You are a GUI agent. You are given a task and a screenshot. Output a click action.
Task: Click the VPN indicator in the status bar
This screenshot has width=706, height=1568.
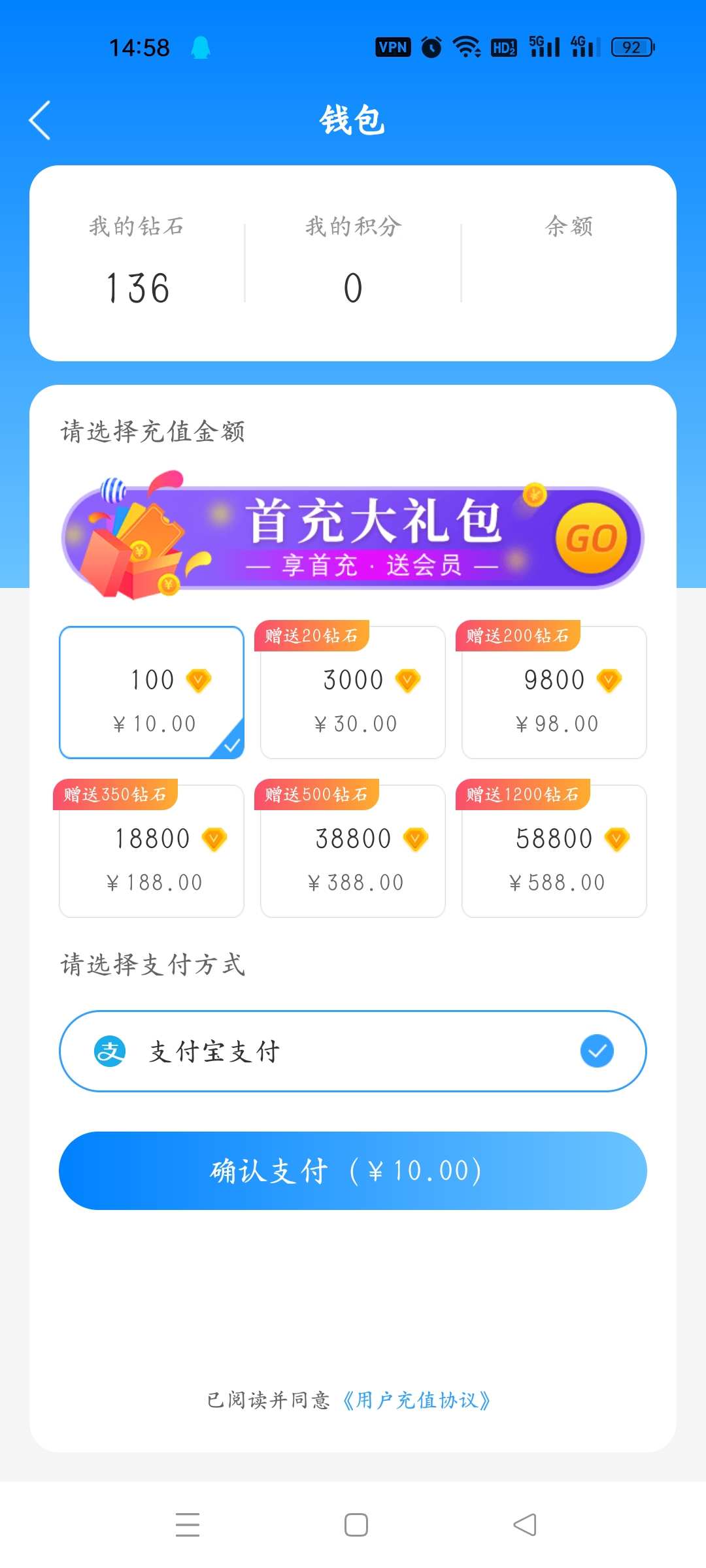point(393,46)
